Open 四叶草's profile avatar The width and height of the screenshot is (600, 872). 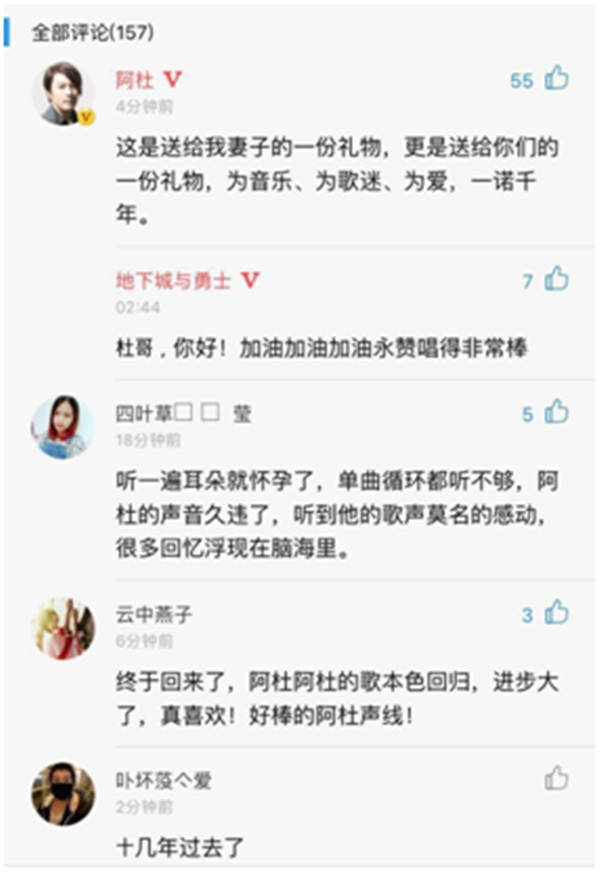[x=63, y=426]
